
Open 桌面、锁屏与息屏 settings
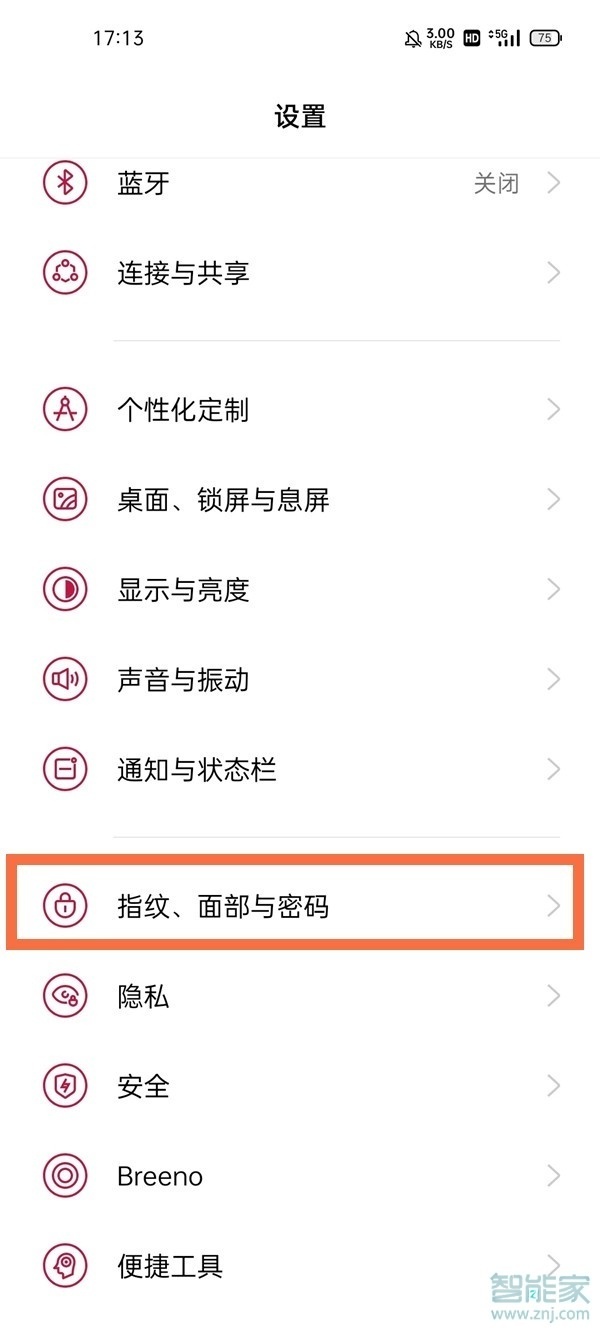[223, 500]
